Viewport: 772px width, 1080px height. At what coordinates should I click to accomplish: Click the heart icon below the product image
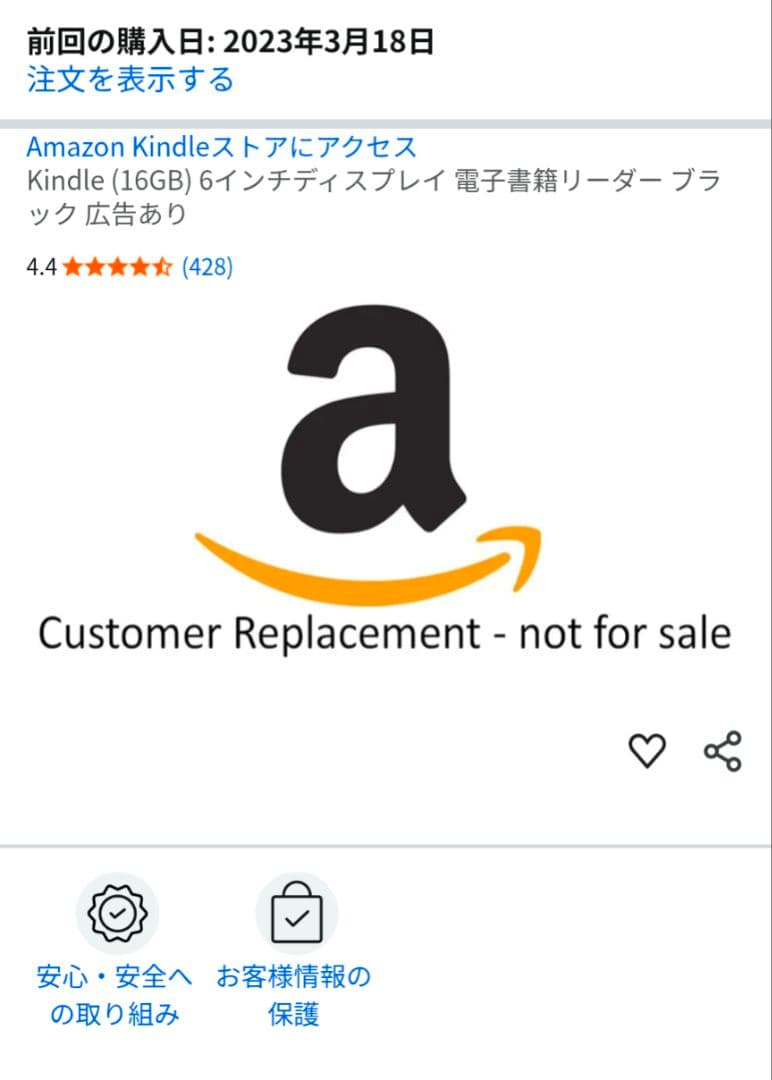pos(649,753)
